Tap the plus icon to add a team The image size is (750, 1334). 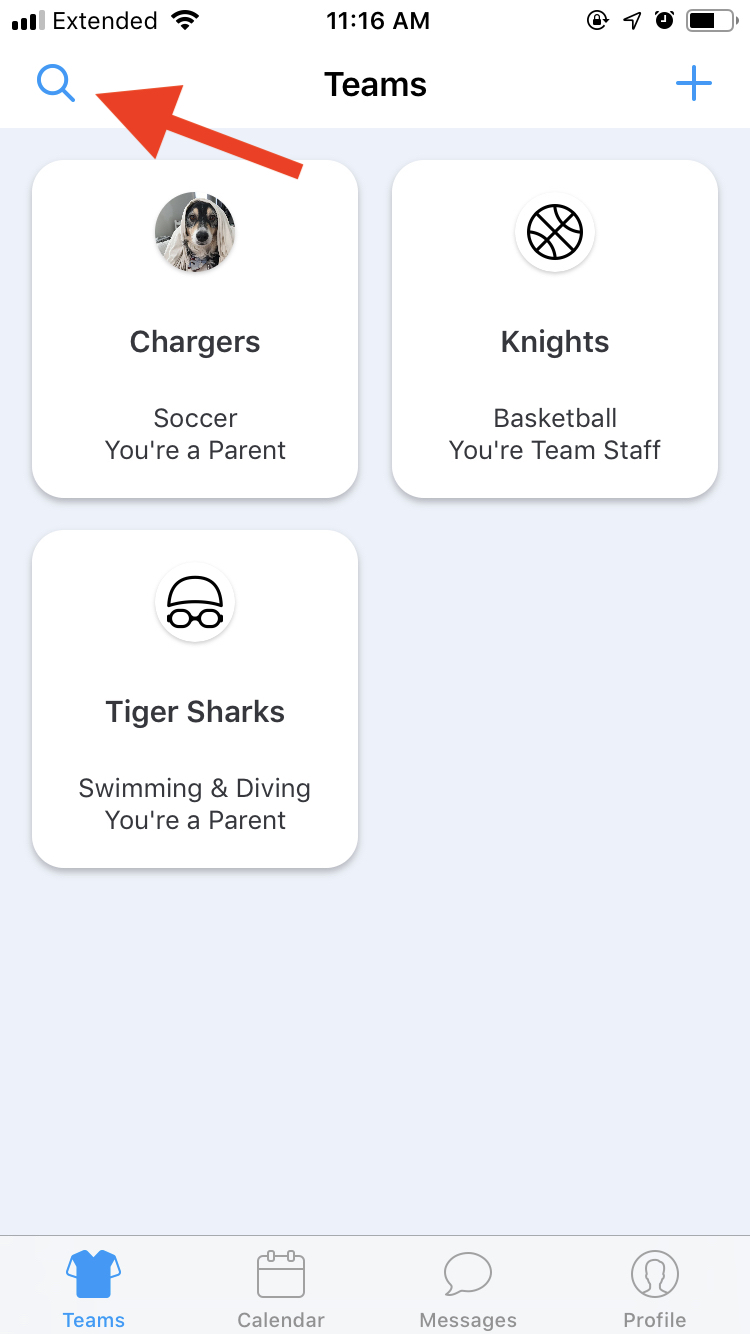tap(693, 84)
